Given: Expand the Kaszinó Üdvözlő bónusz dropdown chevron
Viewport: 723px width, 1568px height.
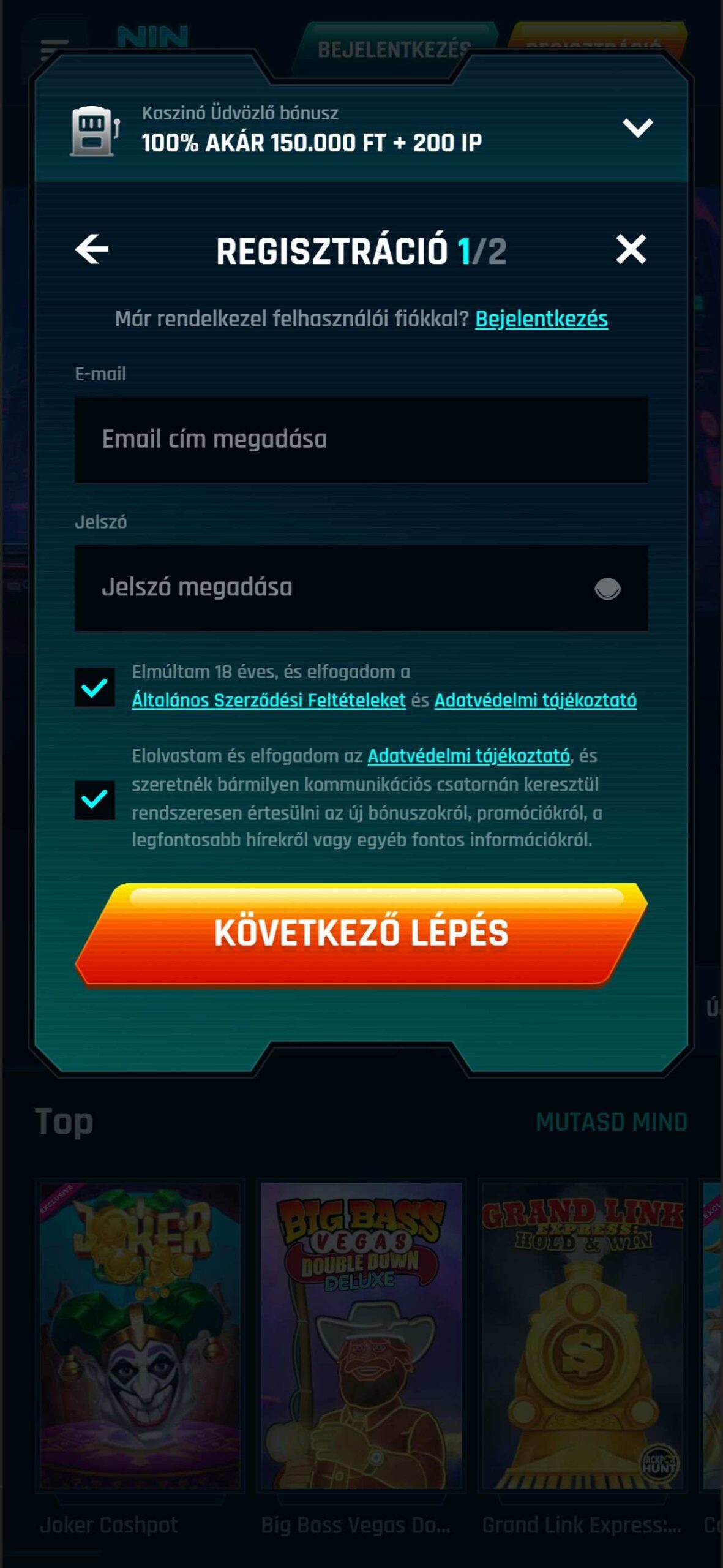Looking at the screenshot, I should (x=637, y=128).
